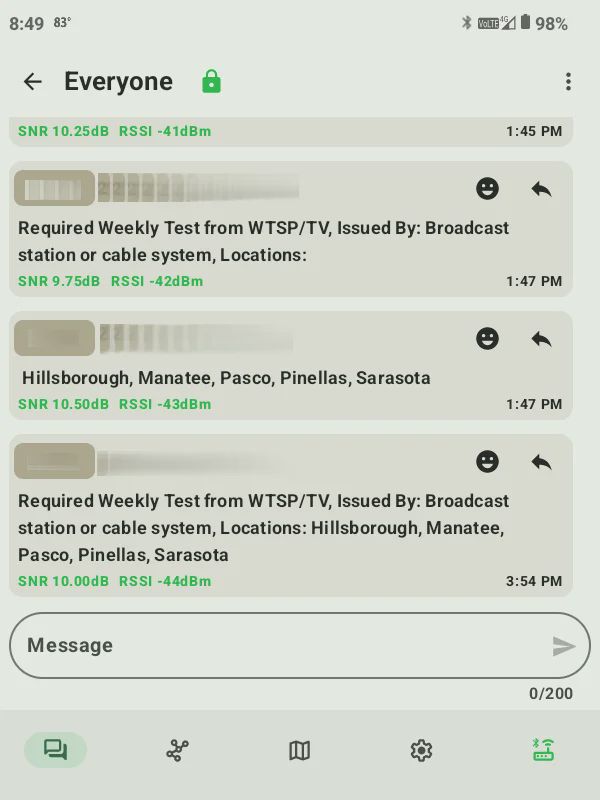Screen dimensions: 600x800
Task: Switch to the map tab
Action: 299,750
